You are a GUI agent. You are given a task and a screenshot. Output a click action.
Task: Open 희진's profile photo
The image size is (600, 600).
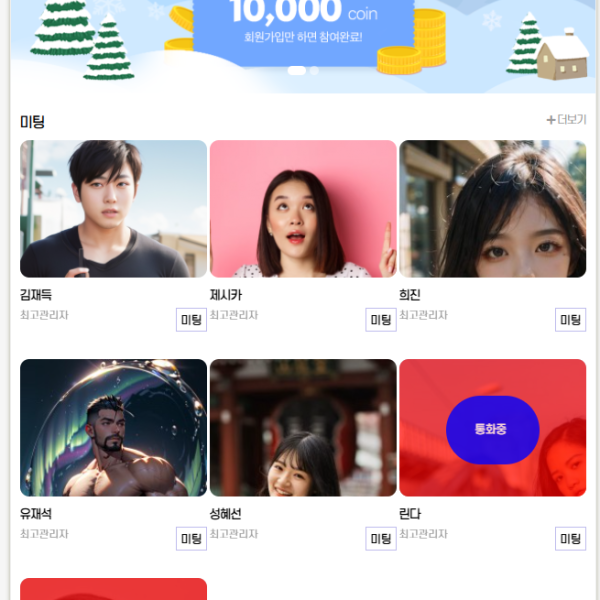pos(492,208)
